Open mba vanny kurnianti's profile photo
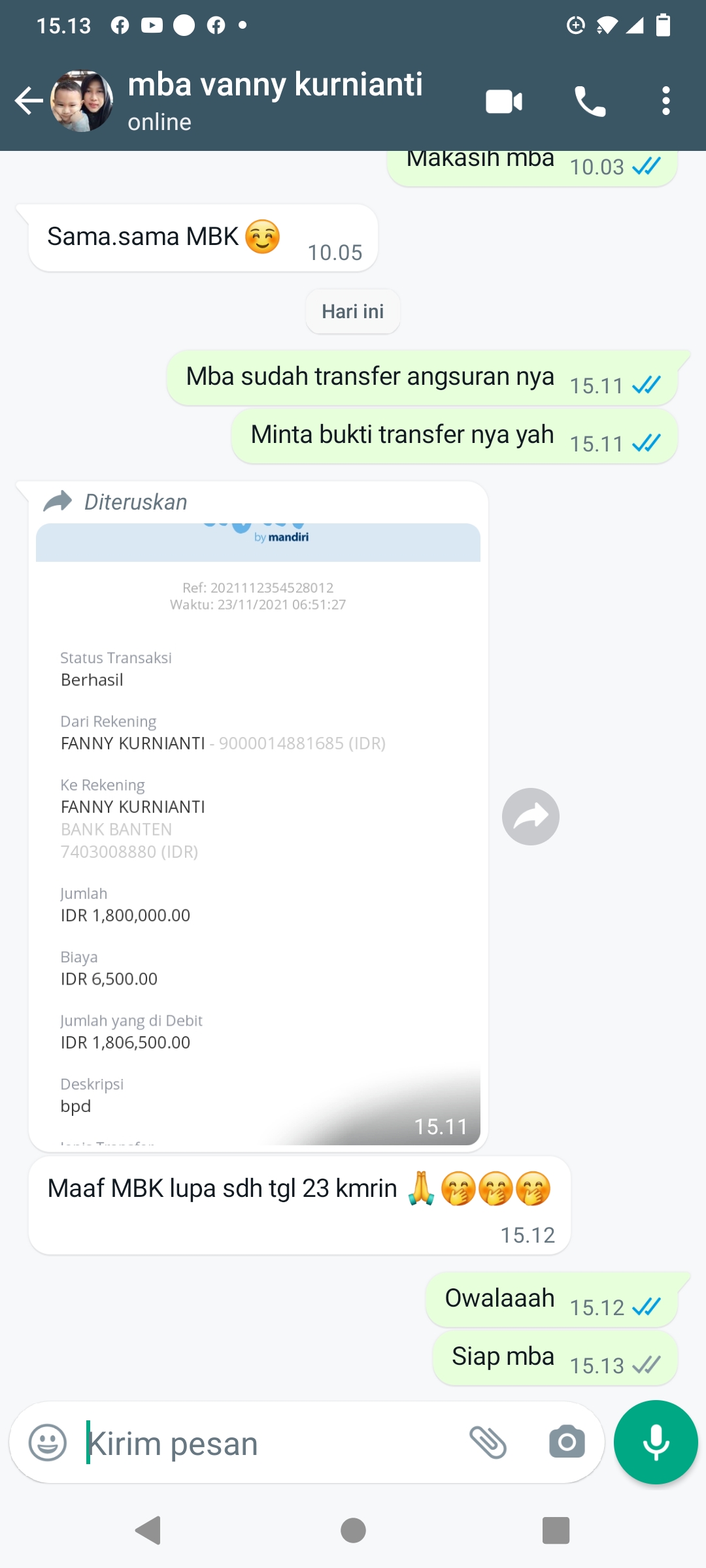706x1568 pixels. click(x=82, y=101)
